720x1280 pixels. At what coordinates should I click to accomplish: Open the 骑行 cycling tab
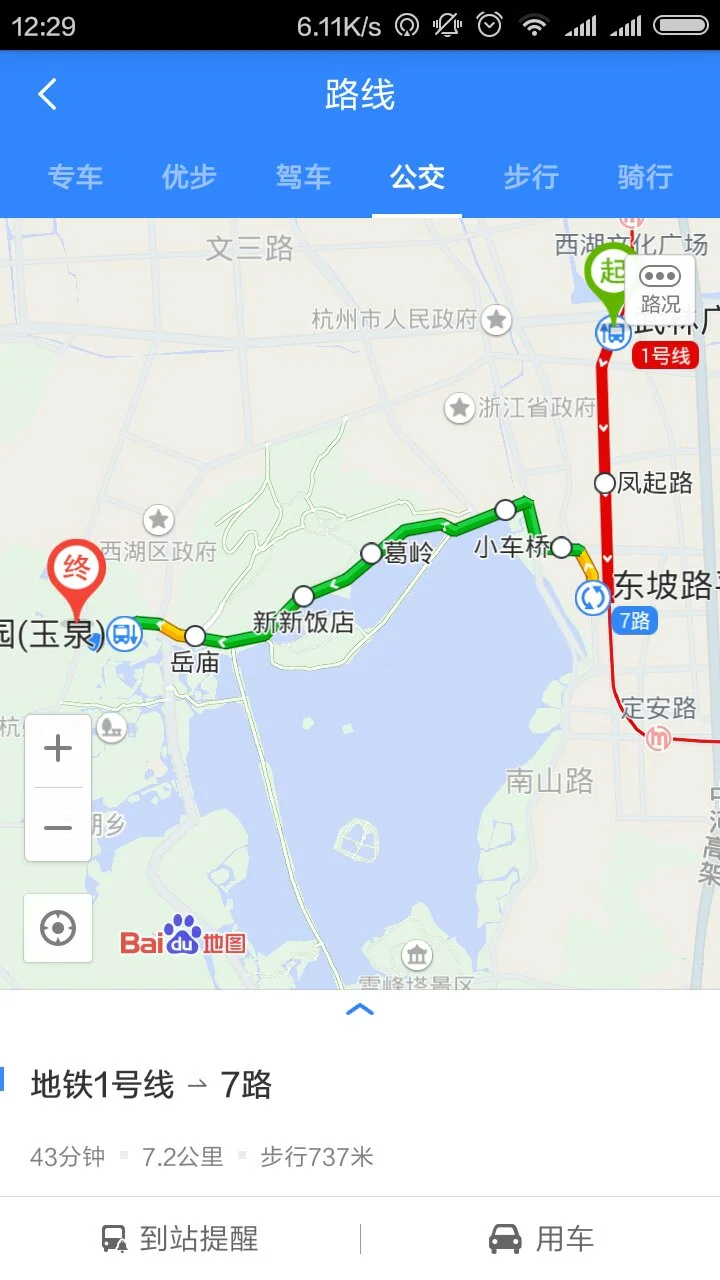[645, 177]
